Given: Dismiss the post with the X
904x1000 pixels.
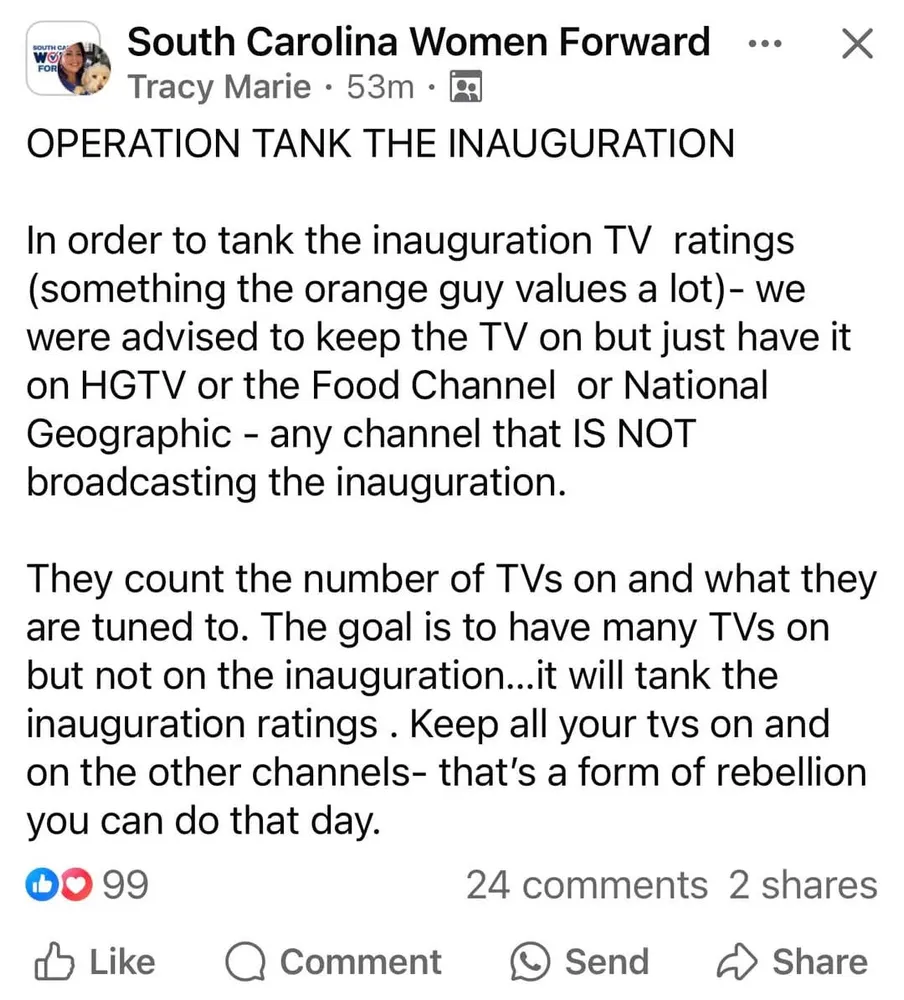Looking at the screenshot, I should tap(857, 45).
